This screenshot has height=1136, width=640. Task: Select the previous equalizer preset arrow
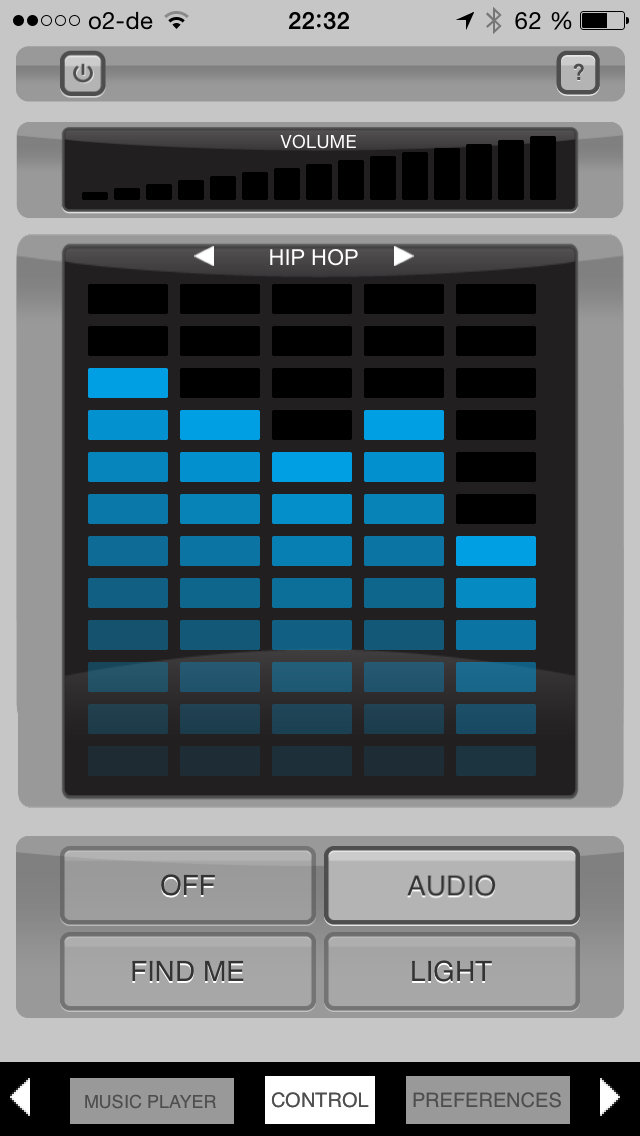[x=204, y=256]
